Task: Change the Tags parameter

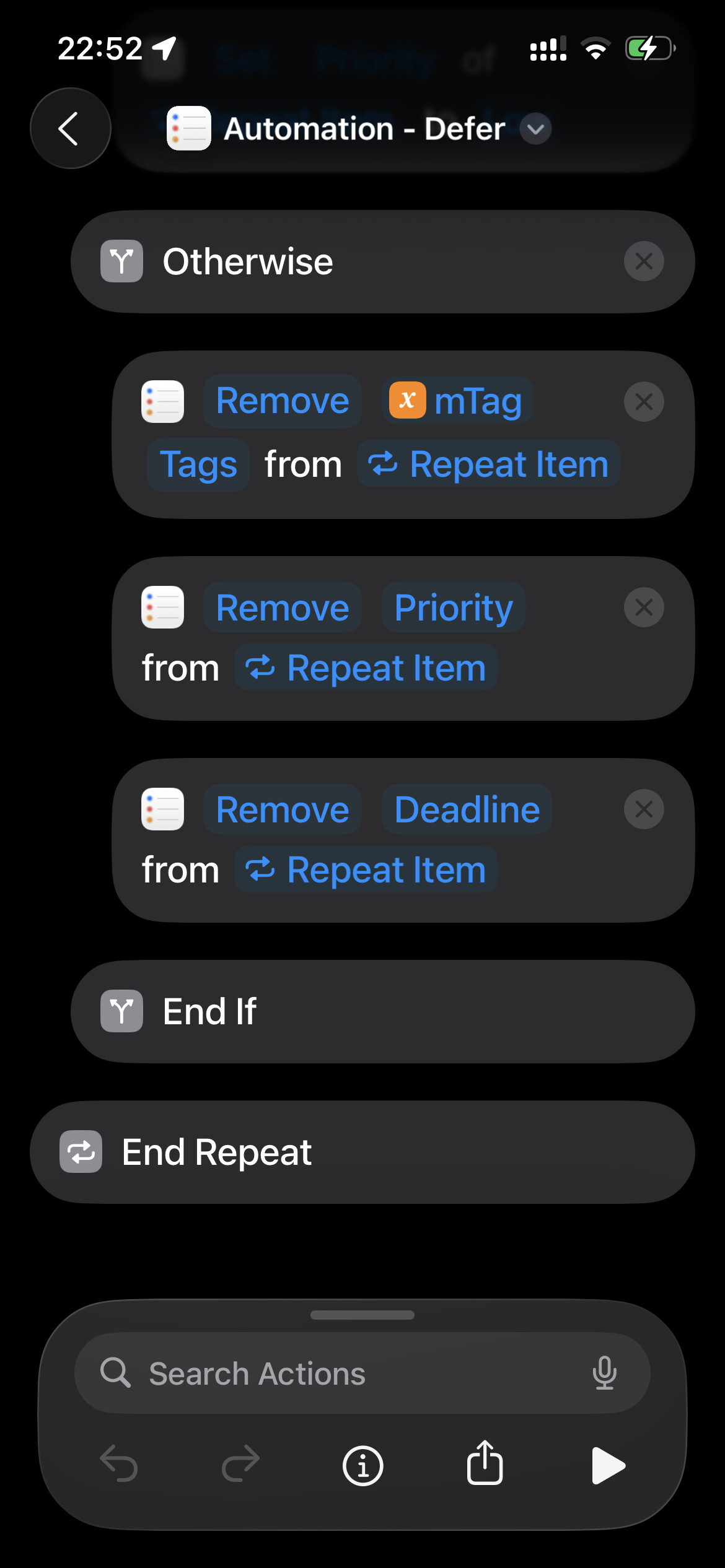Action: 198,464
